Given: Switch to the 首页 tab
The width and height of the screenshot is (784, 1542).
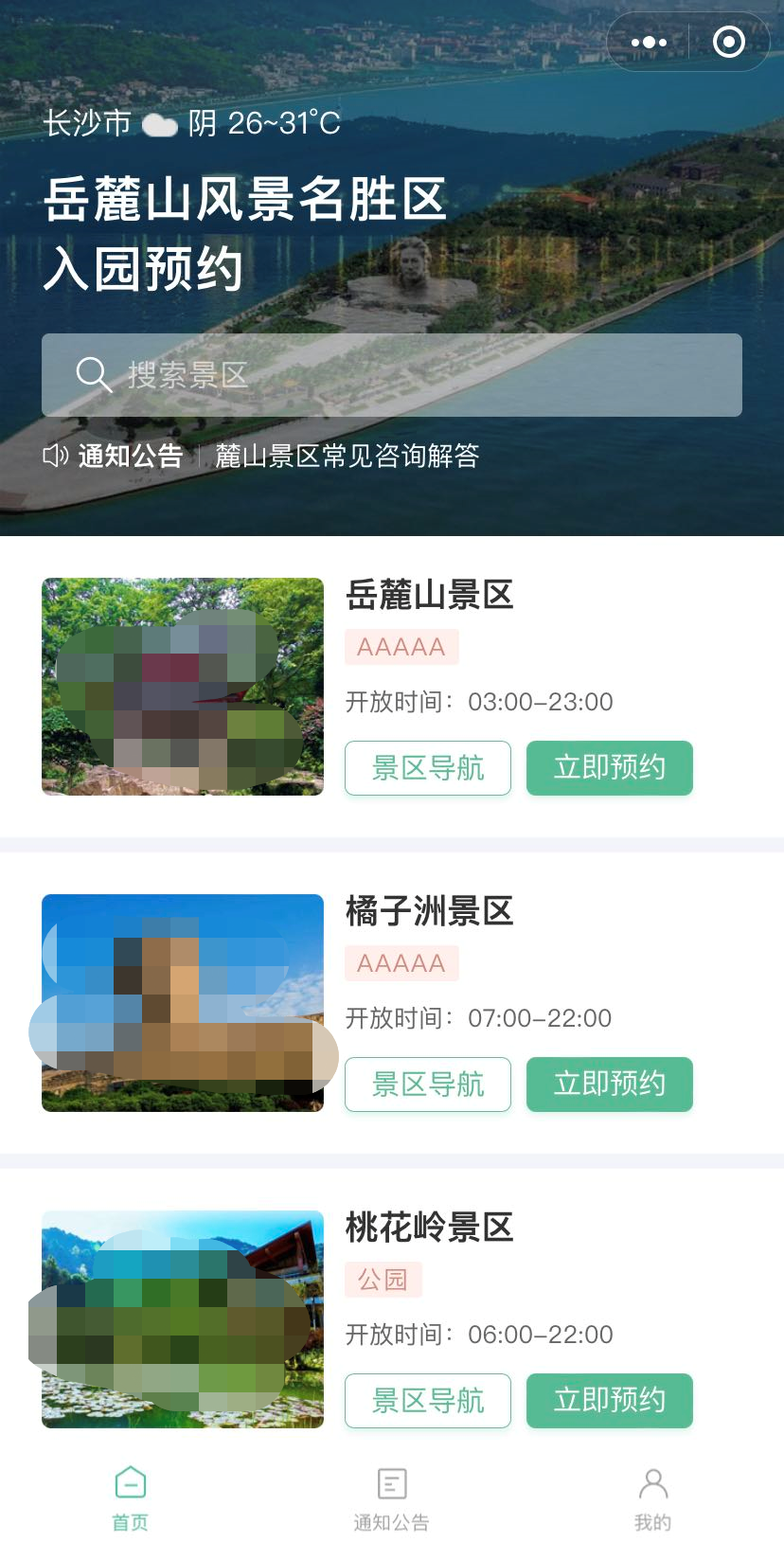Looking at the screenshot, I should pyautogui.click(x=131, y=1498).
